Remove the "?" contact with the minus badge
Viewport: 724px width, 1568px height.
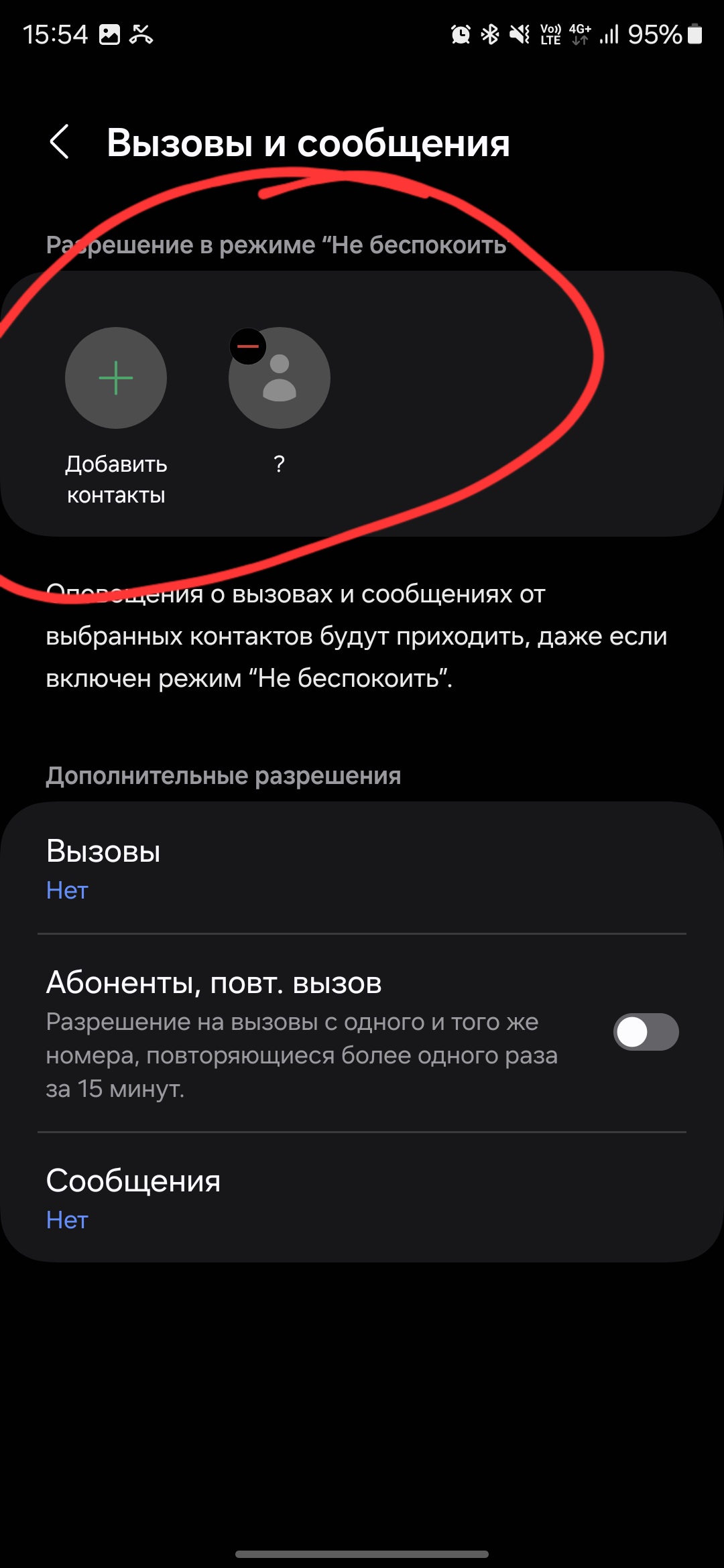[x=248, y=346]
